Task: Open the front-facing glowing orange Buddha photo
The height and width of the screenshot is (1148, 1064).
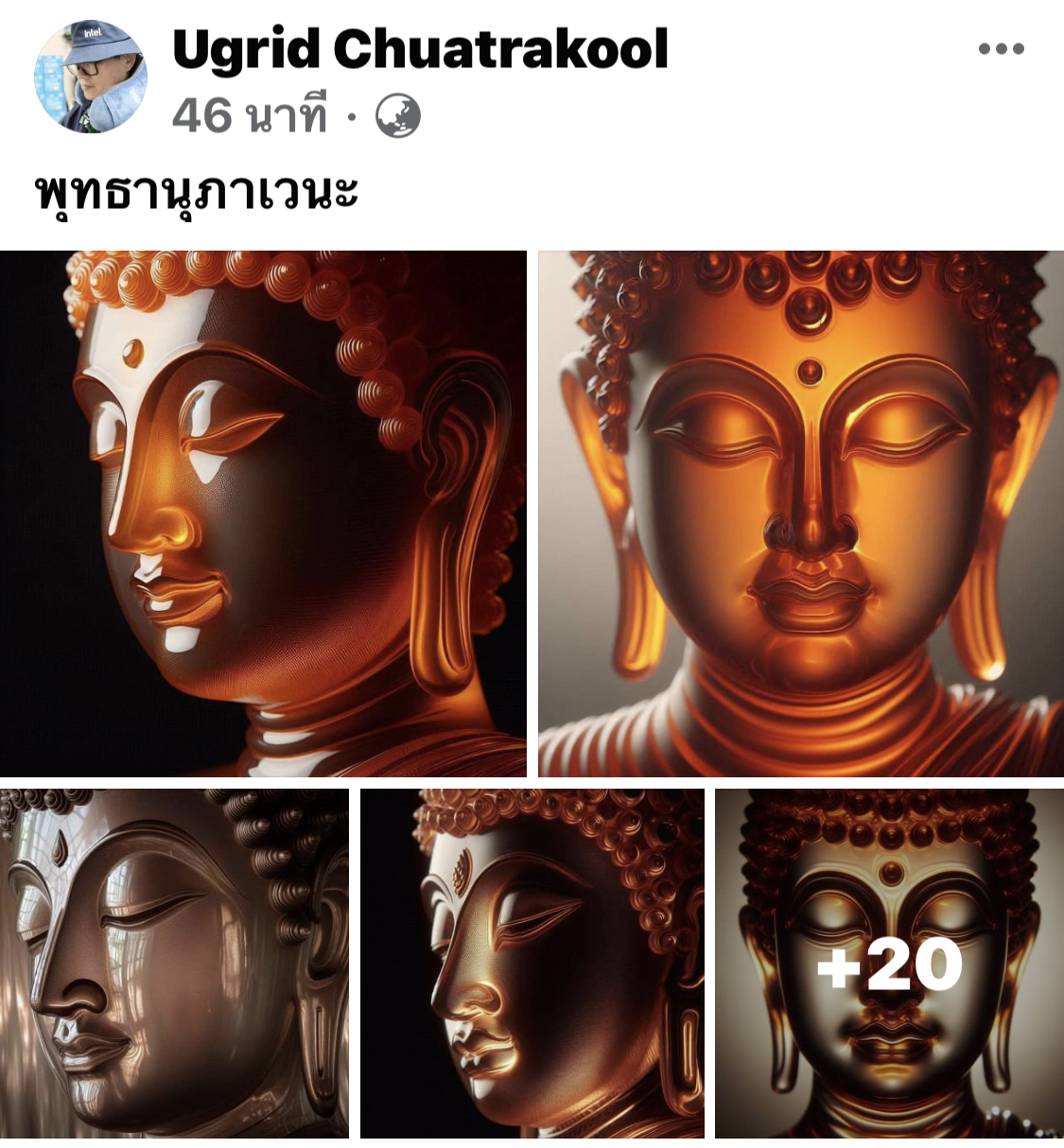Action: [x=800, y=513]
